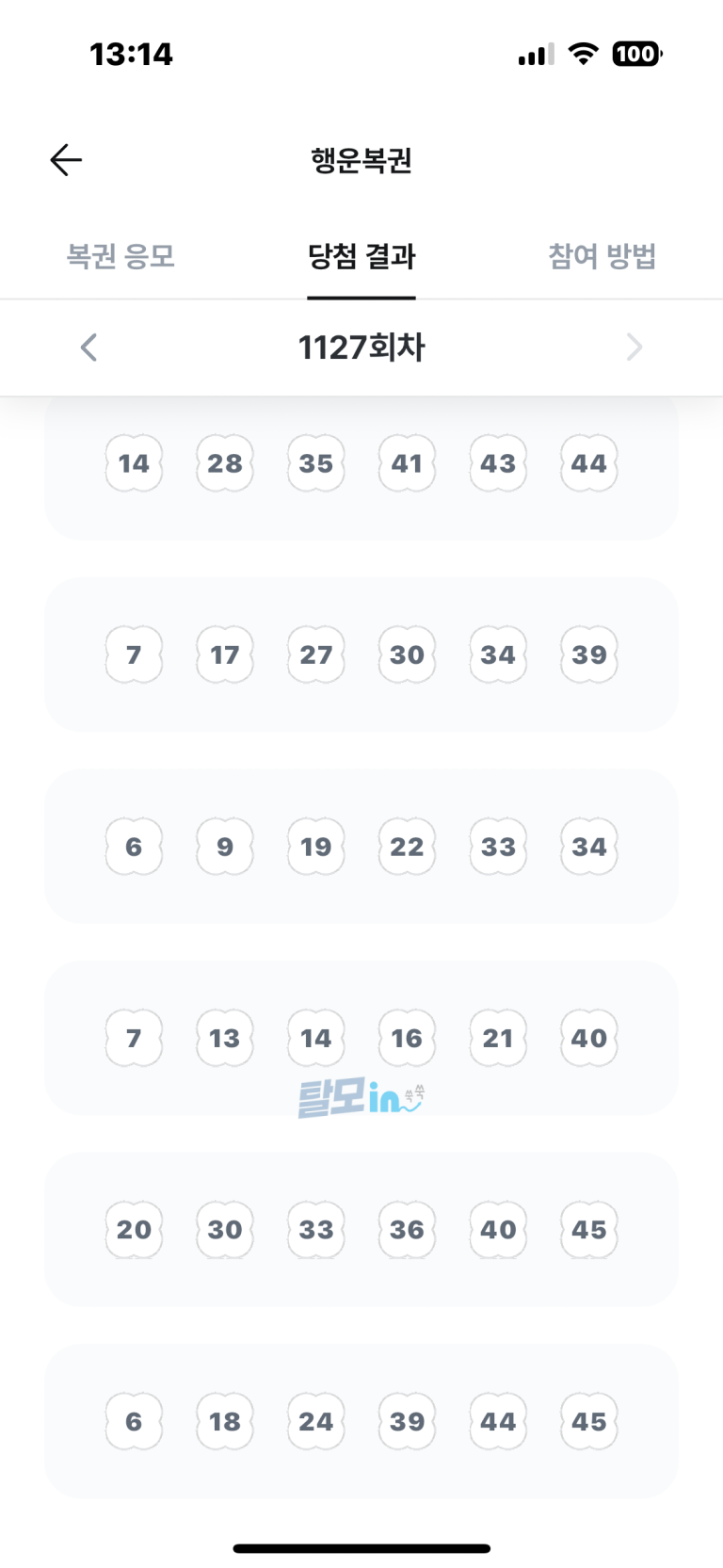This screenshot has height=1568, width=723.
Task: Select the 당첨 결과 tab
Action: pyautogui.click(x=361, y=256)
